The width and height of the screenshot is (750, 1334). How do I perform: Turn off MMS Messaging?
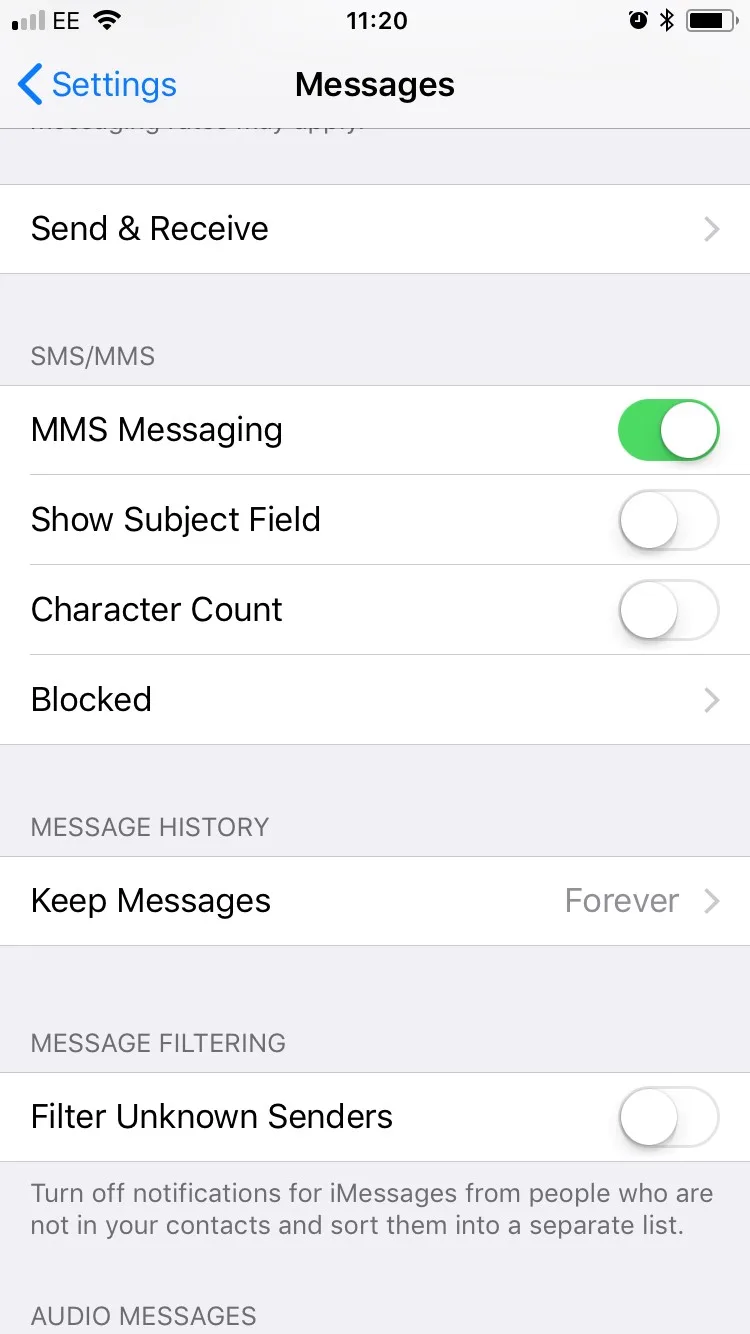tap(668, 430)
